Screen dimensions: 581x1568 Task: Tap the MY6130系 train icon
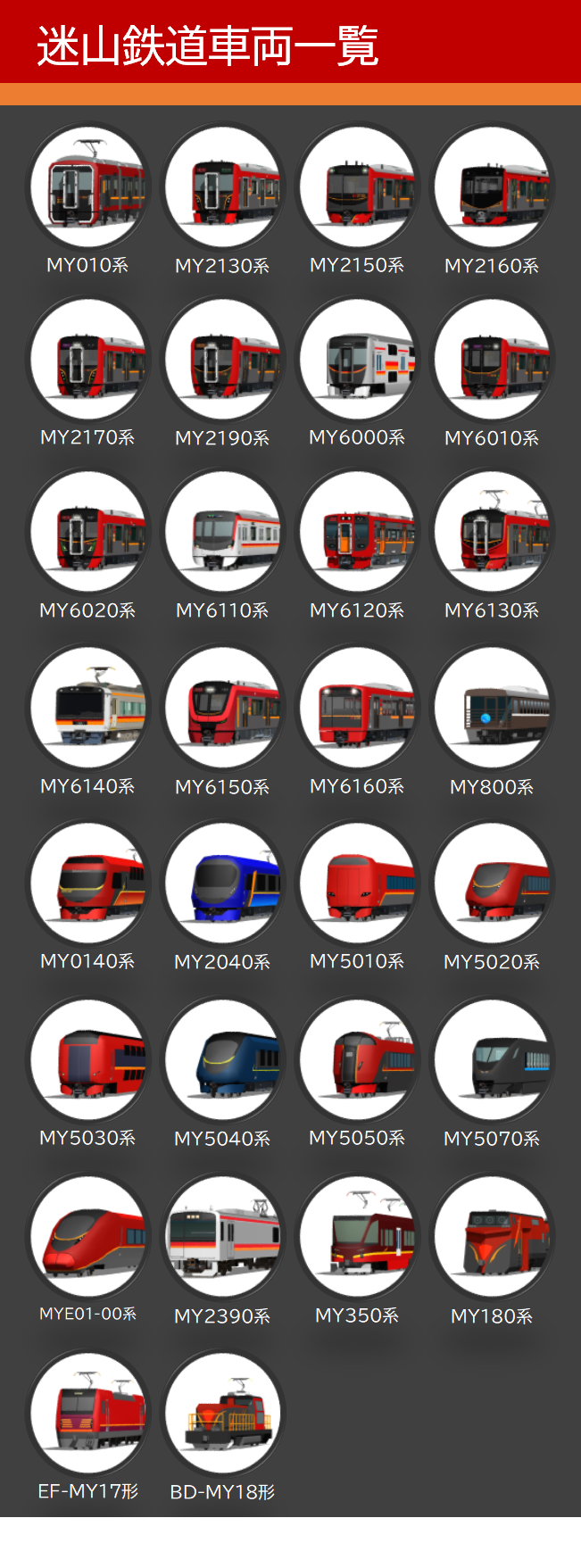tap(492, 532)
